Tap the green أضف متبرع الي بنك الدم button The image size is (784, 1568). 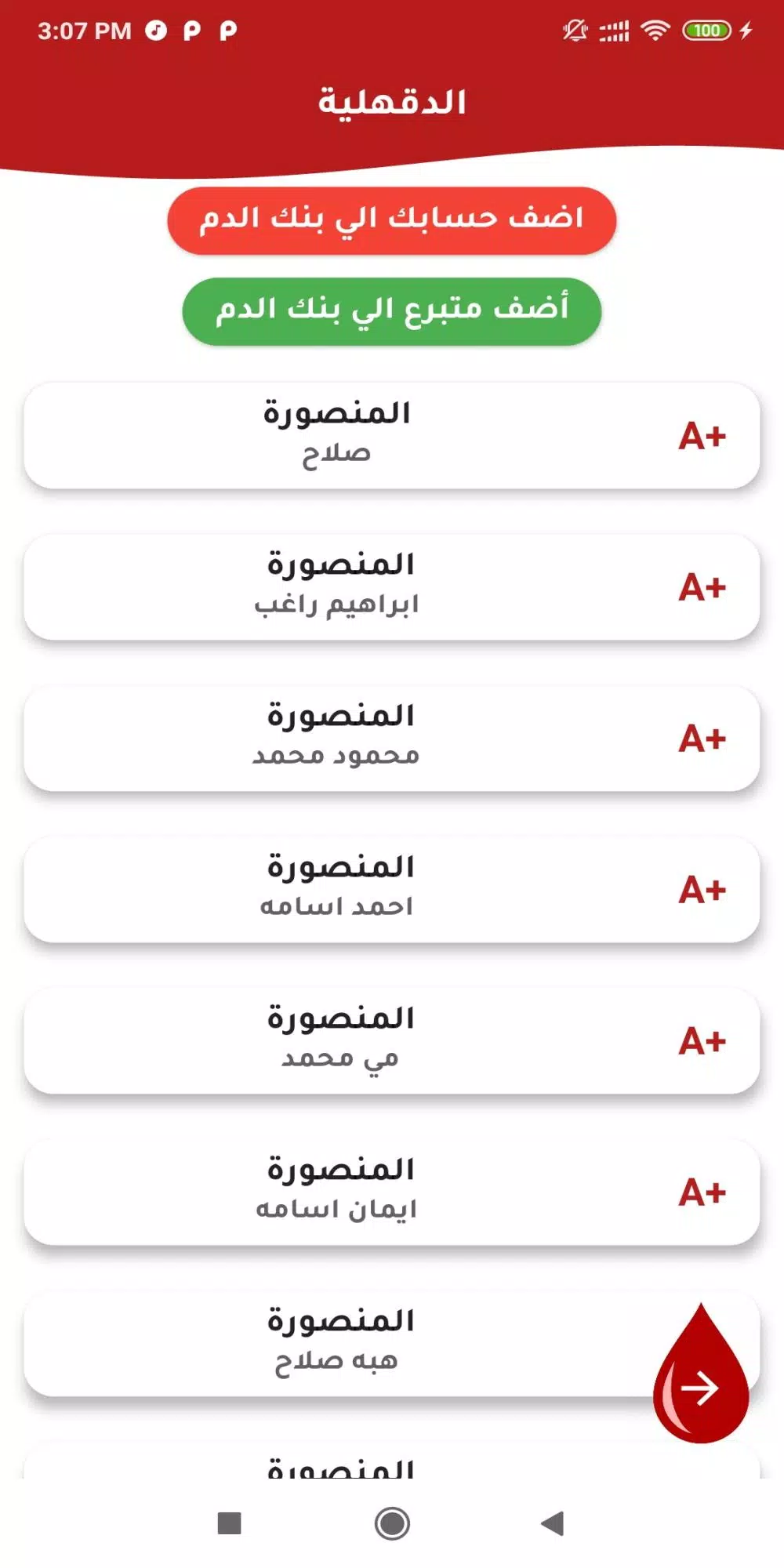(392, 310)
